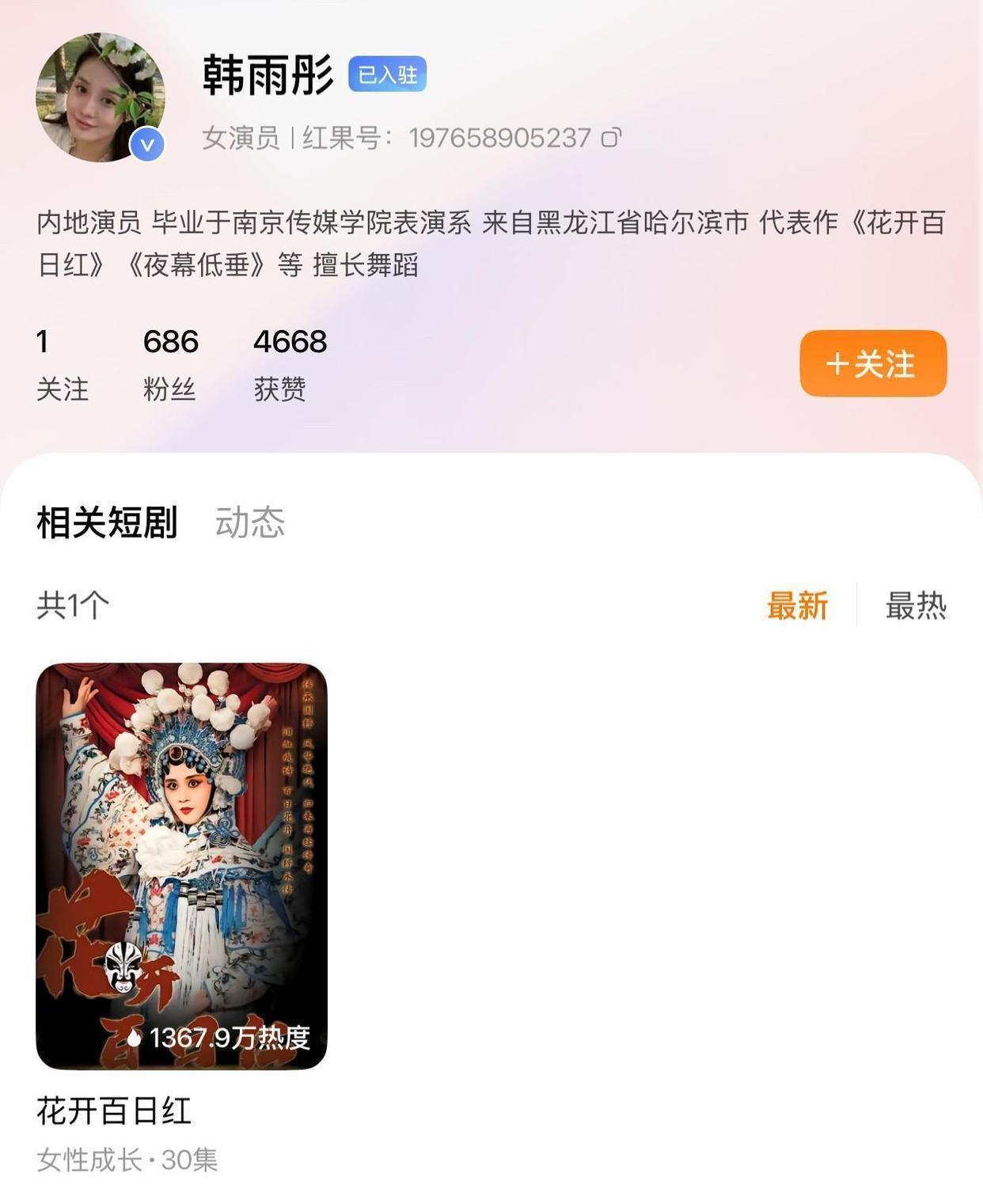983x1204 pixels.
Task: Open 韩雨彤's profile avatar
Action: click(101, 97)
